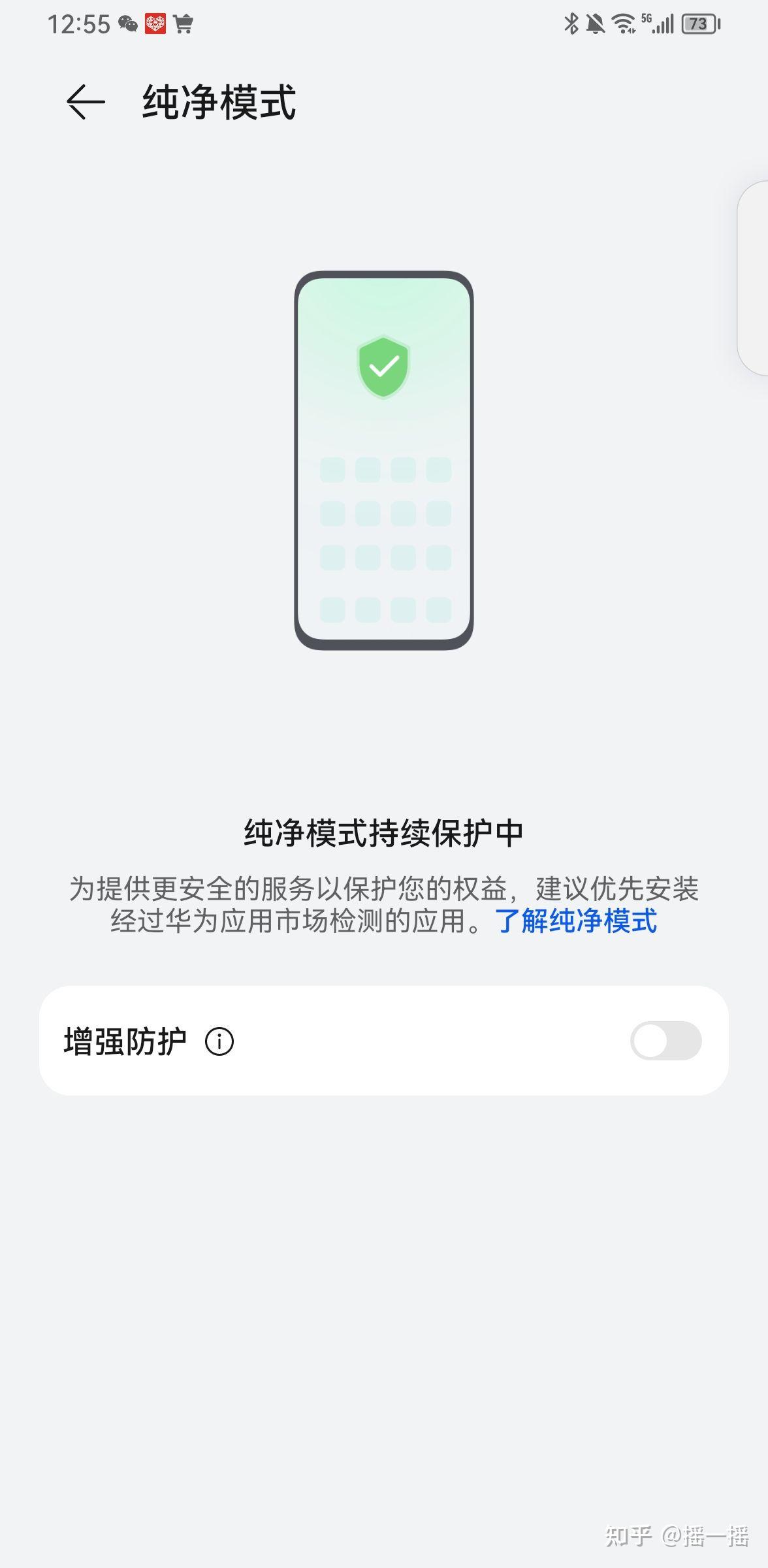
Task: Enable the 增强防护 switch
Action: click(x=665, y=1041)
